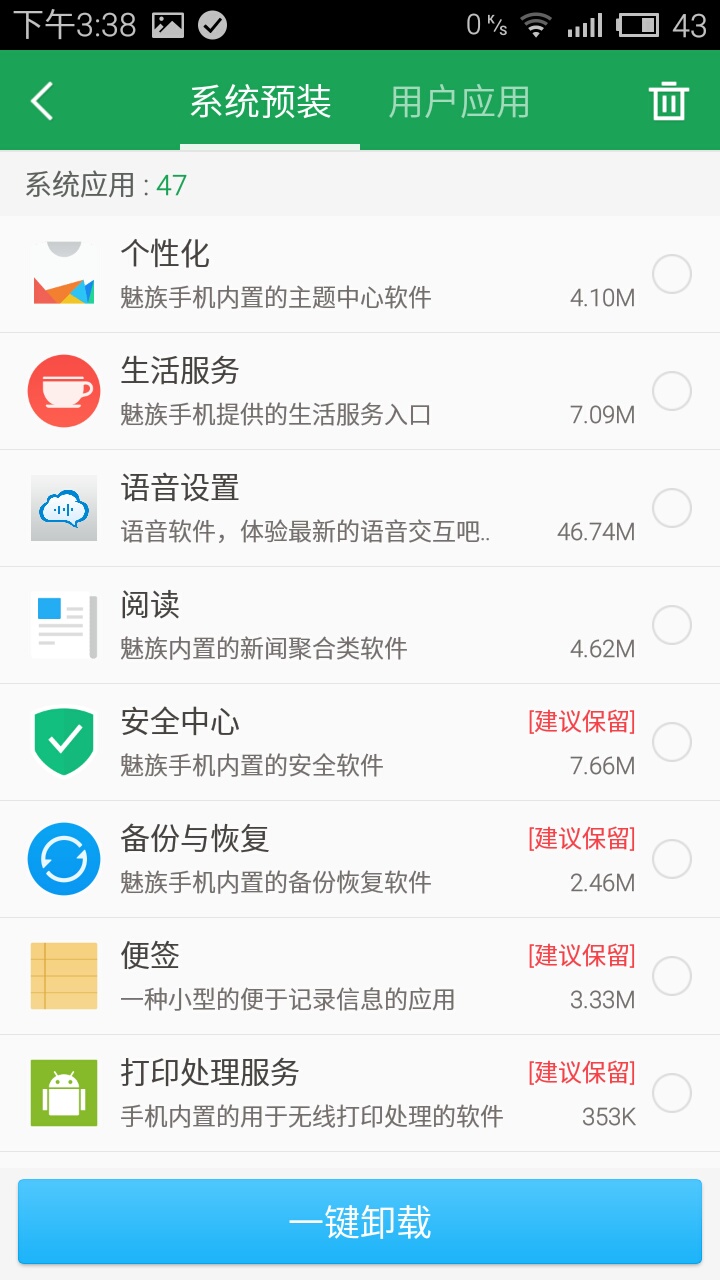Image resolution: width=720 pixels, height=1280 pixels.
Task: Select the checkbox for 生活服务
Action: [672, 391]
